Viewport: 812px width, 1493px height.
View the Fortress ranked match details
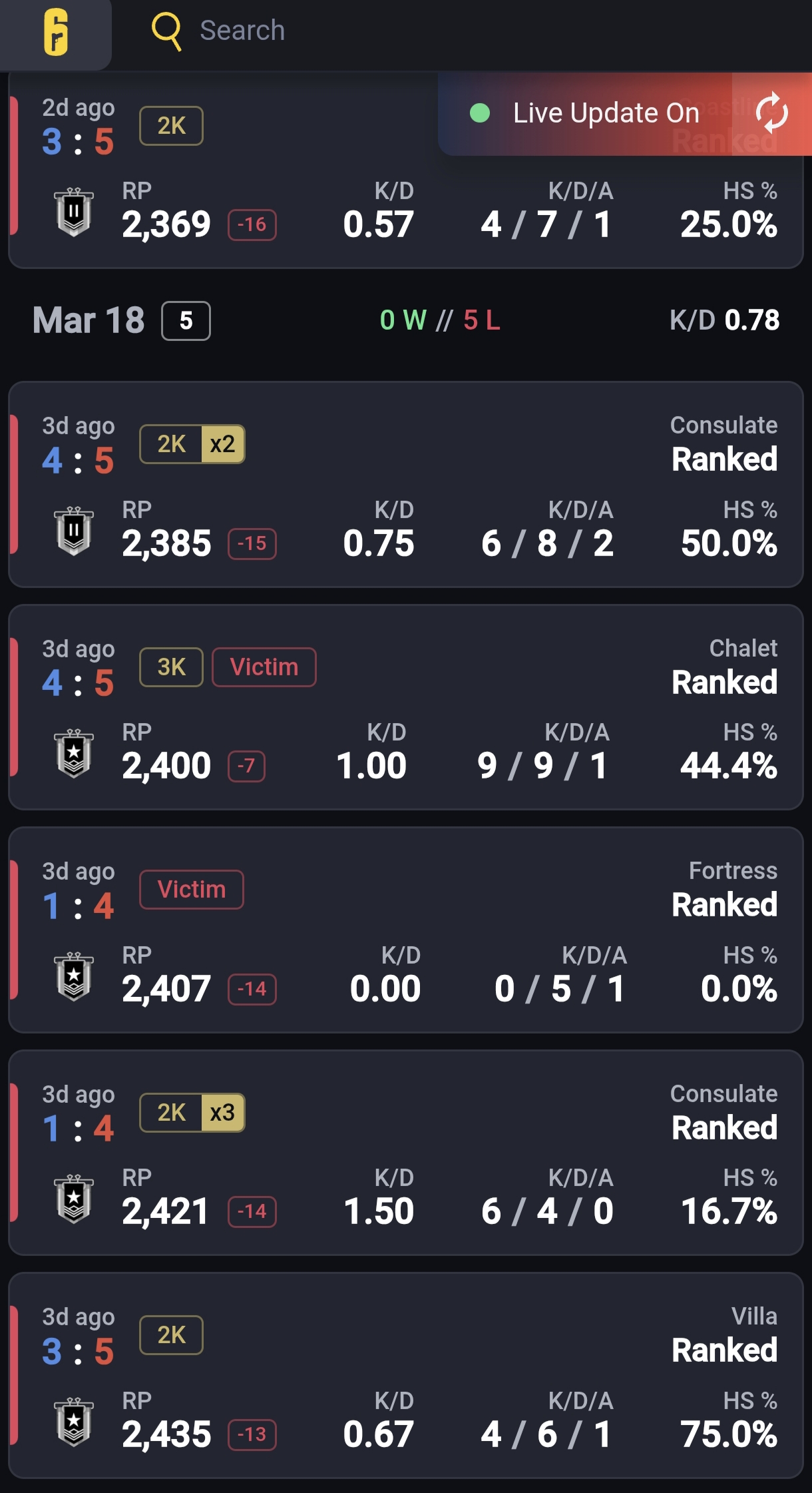point(405,930)
